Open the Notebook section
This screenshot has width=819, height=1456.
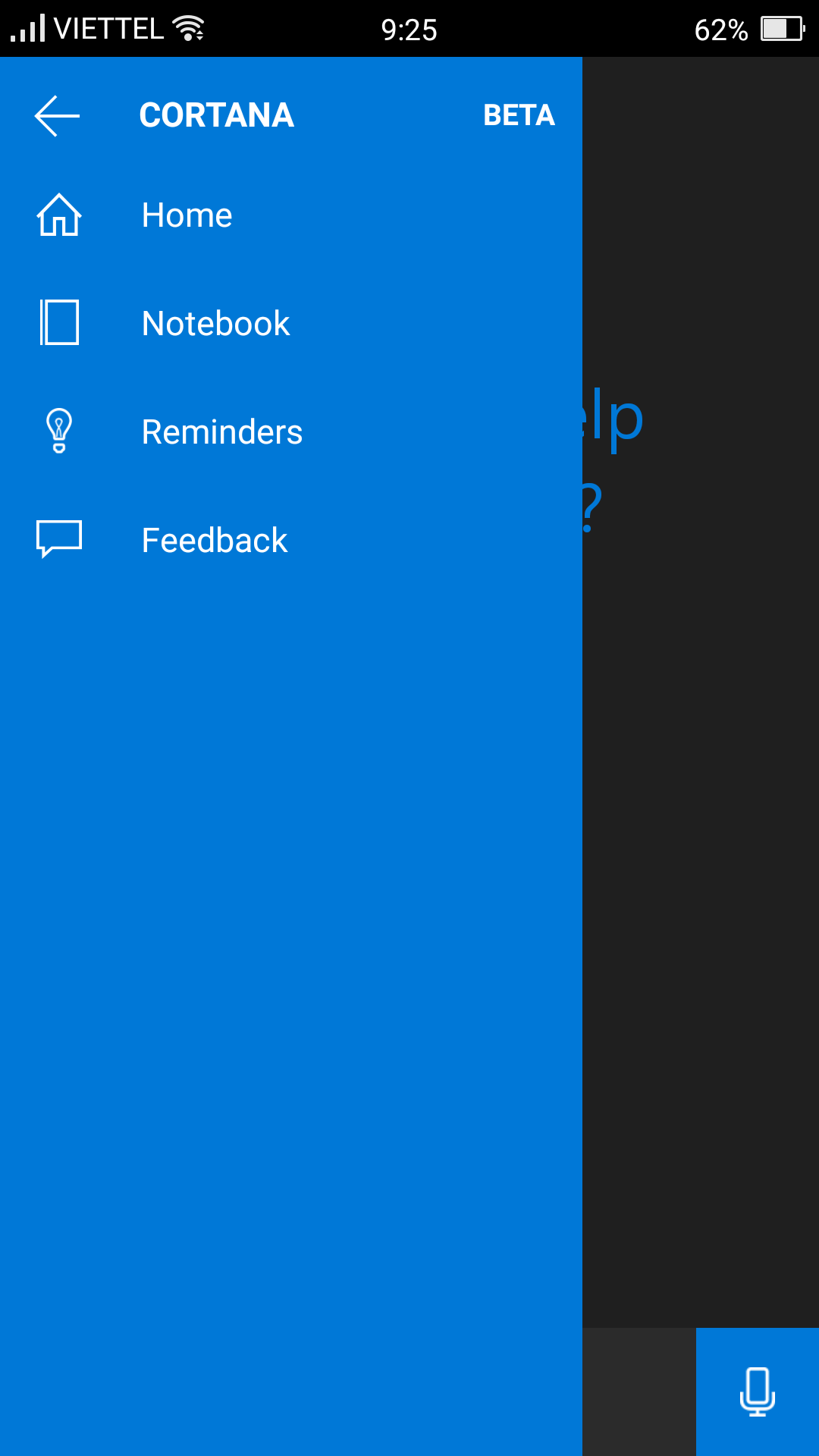tap(291, 324)
